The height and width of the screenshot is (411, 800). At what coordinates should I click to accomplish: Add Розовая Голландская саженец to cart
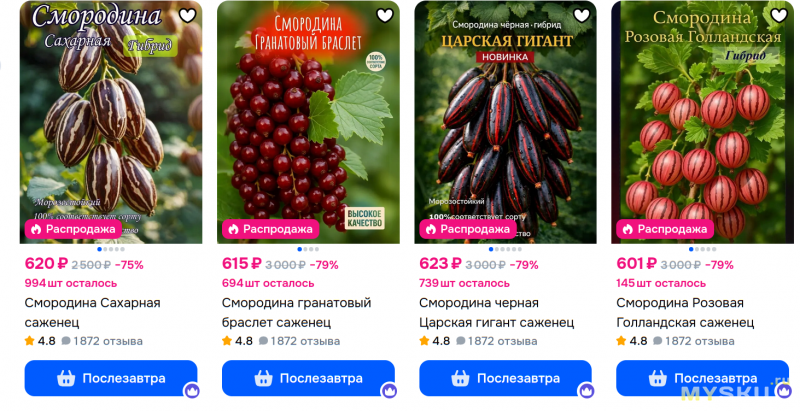tap(702, 379)
